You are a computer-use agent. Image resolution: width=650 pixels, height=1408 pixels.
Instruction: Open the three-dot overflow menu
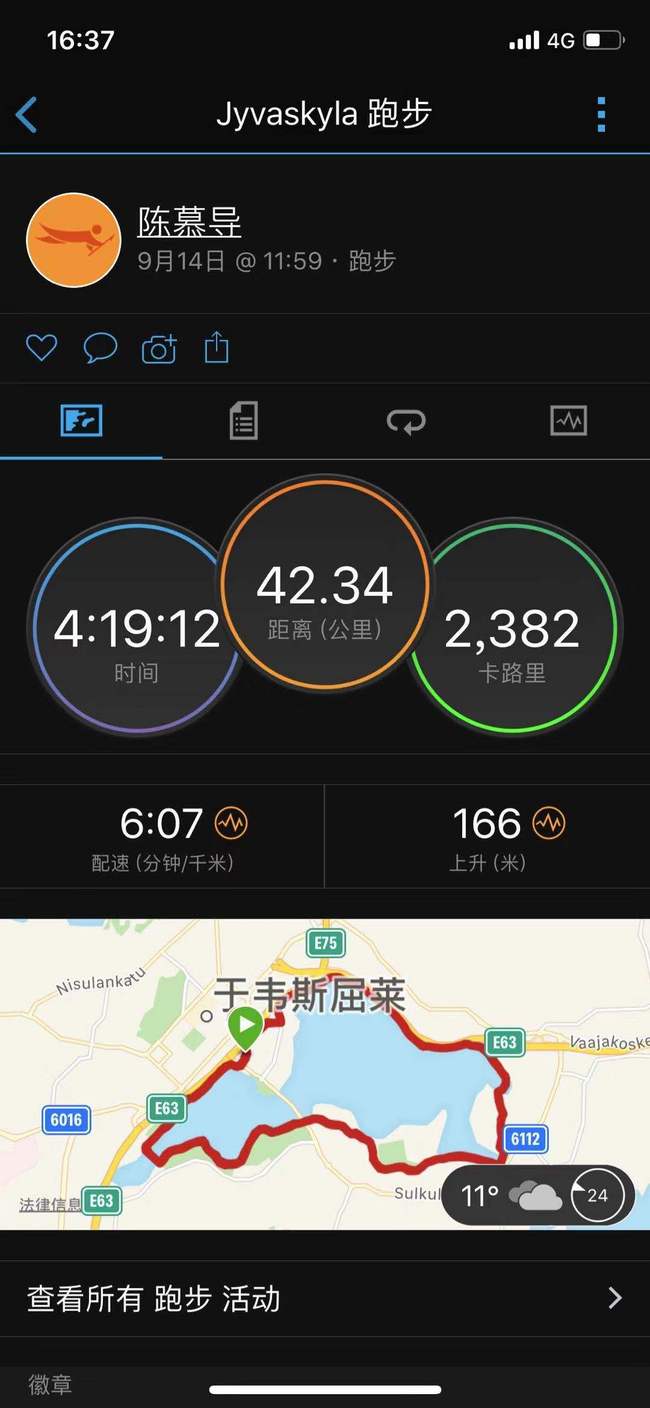(x=601, y=115)
